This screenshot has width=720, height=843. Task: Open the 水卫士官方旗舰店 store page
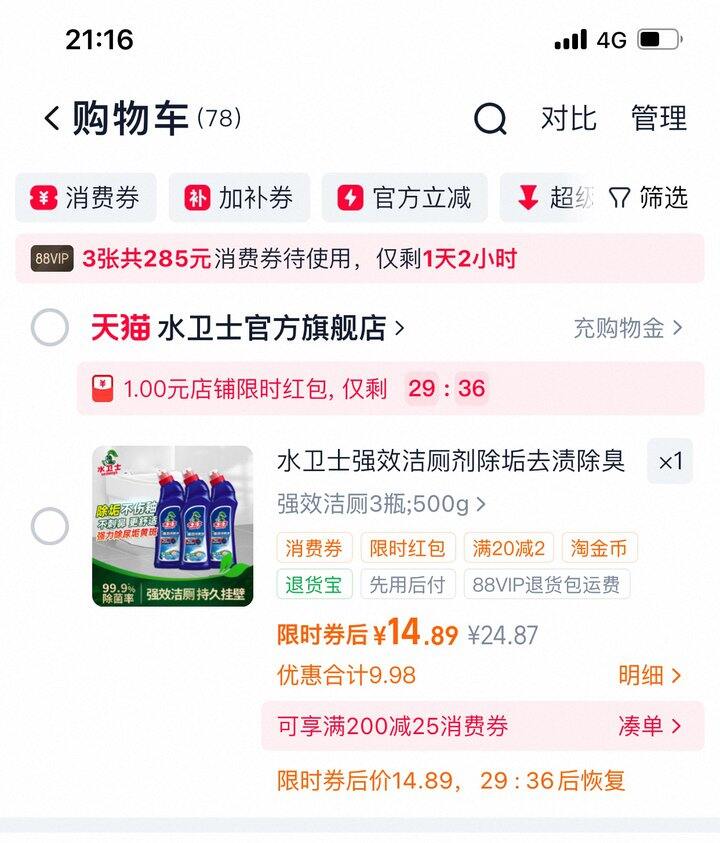[x=270, y=328]
